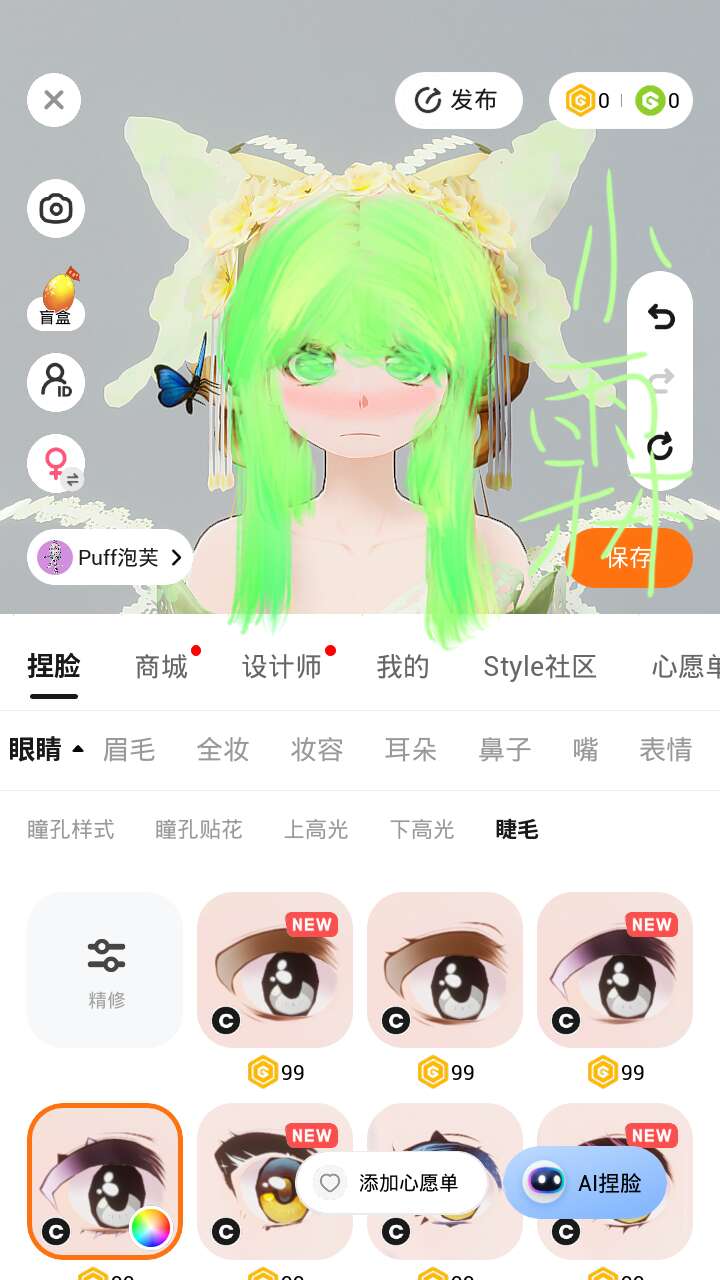Screen dimensions: 720x1280
Task: Tap 添加心愿单 to add to wishlist
Action: tap(391, 1183)
